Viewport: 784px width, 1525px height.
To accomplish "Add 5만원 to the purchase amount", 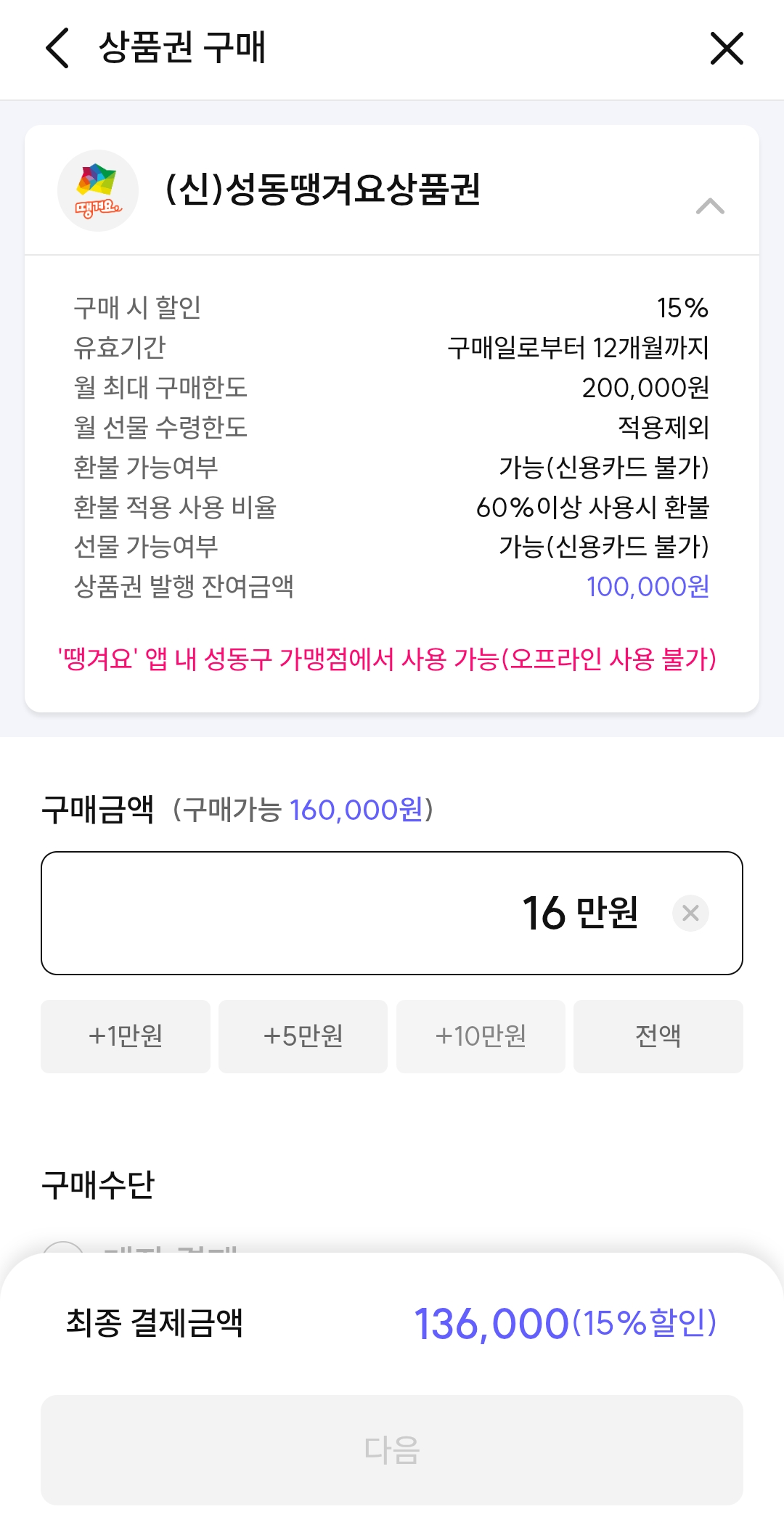I will 303,1036.
